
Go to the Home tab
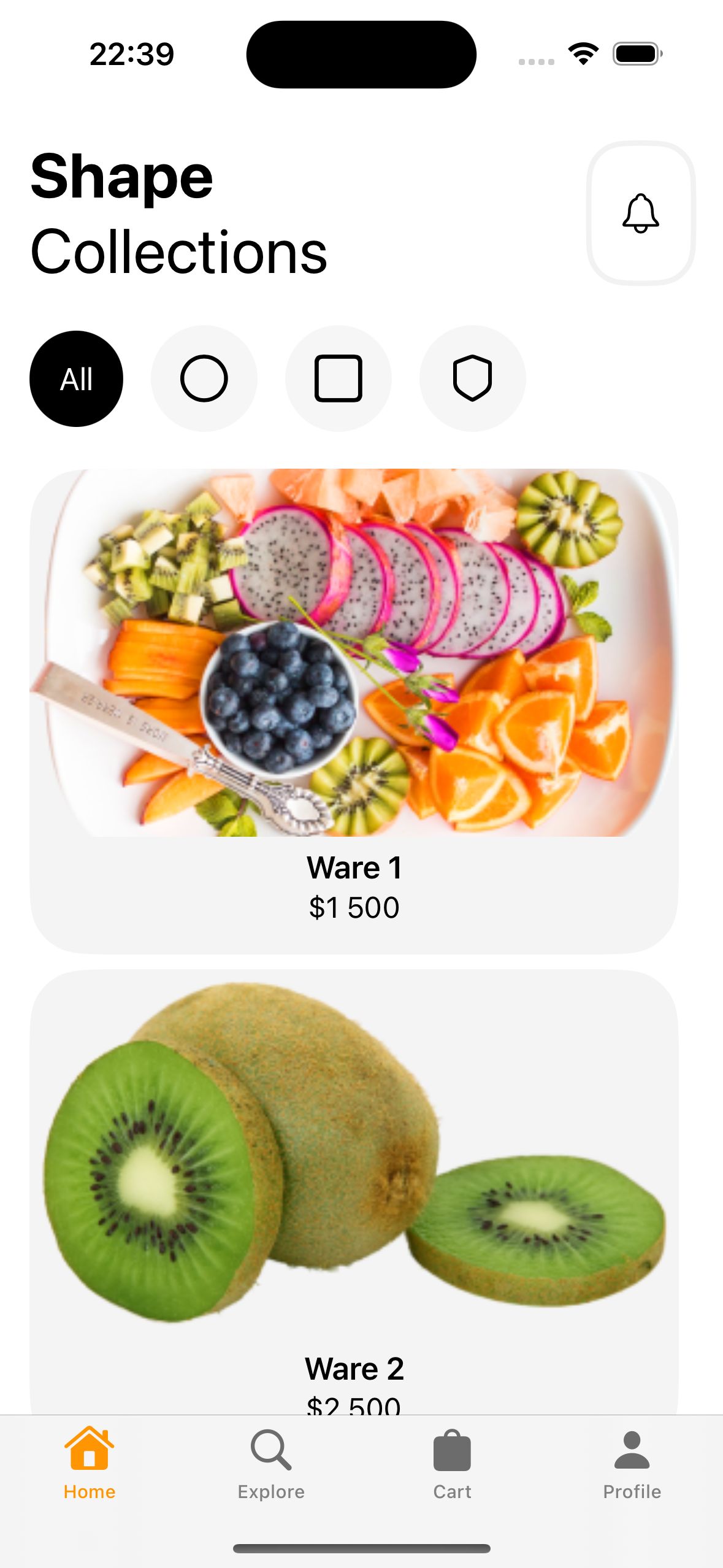(90, 1463)
